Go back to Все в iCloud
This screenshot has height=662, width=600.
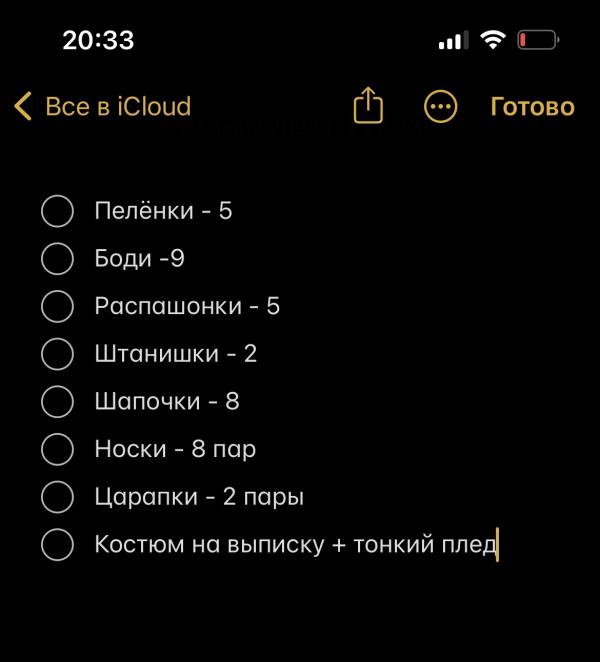click(x=102, y=106)
